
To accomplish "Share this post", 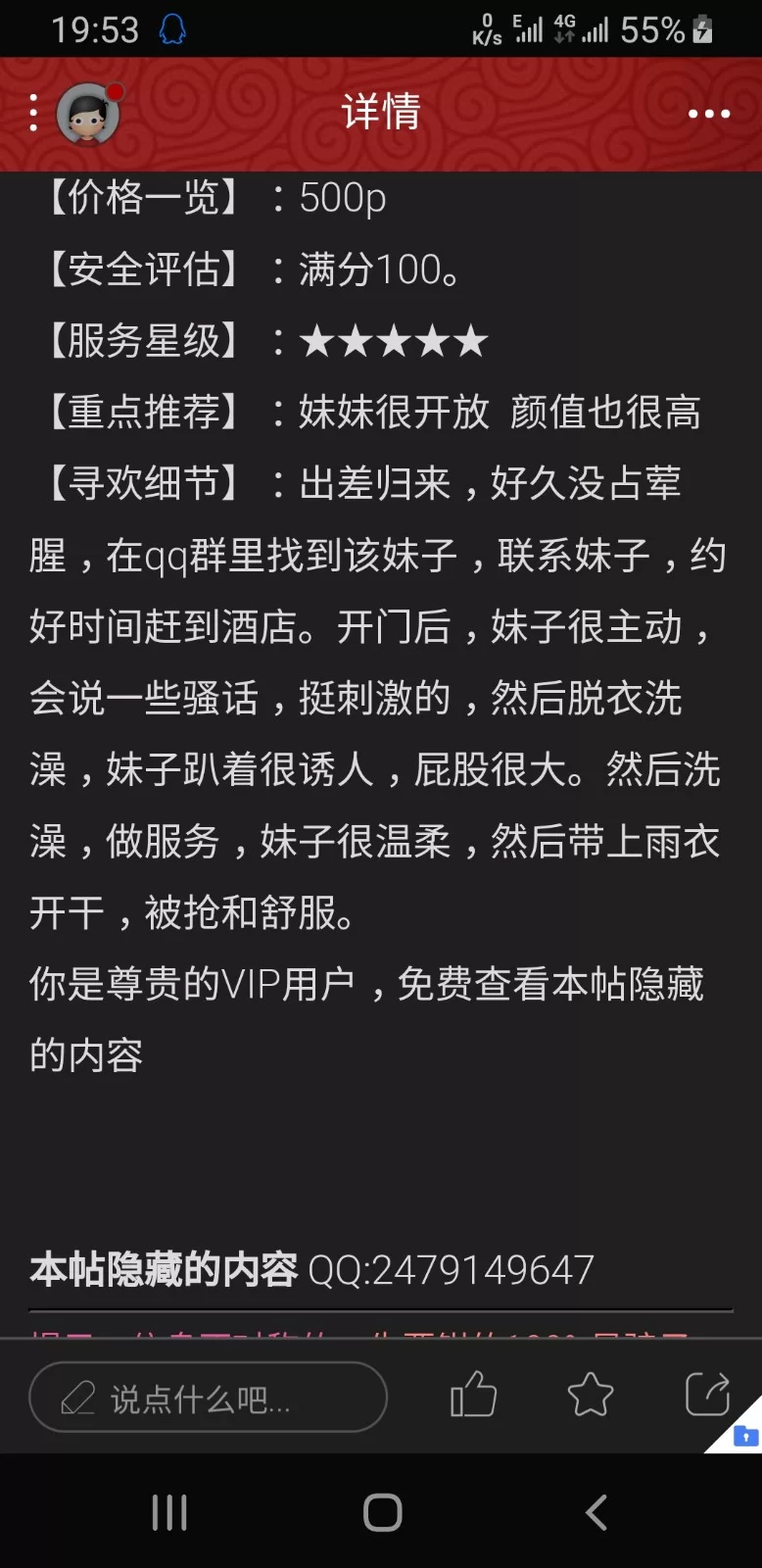I will pyautogui.click(x=707, y=1394).
